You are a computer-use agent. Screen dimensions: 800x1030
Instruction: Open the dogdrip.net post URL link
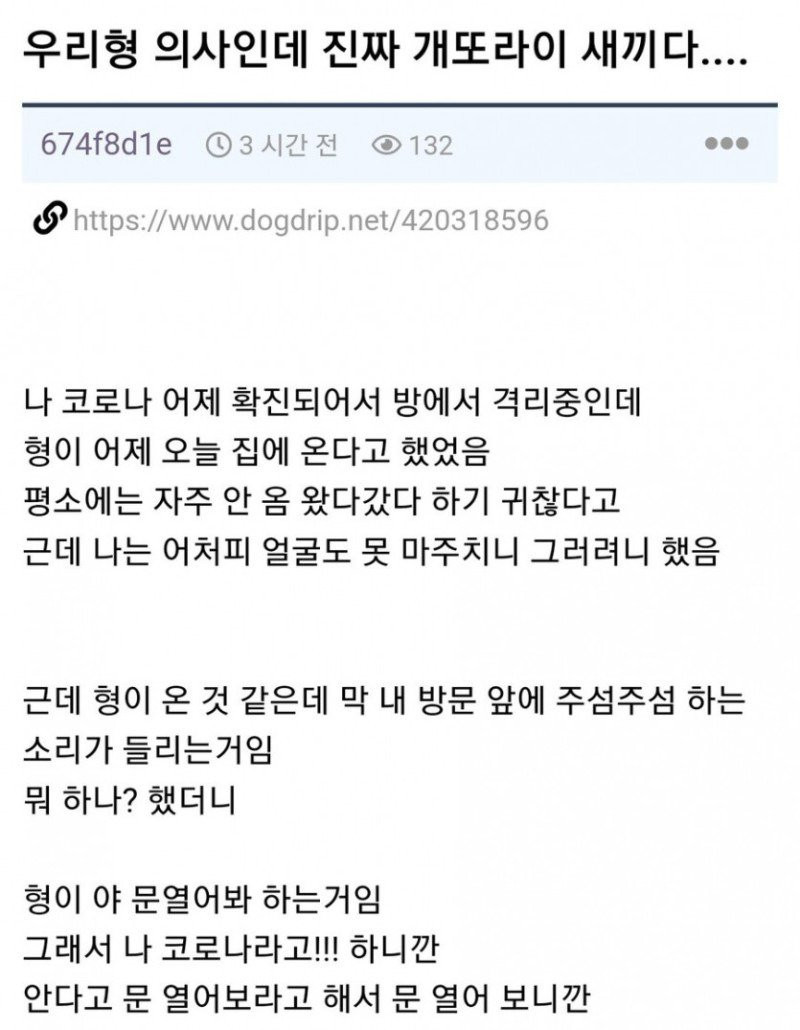pos(311,220)
